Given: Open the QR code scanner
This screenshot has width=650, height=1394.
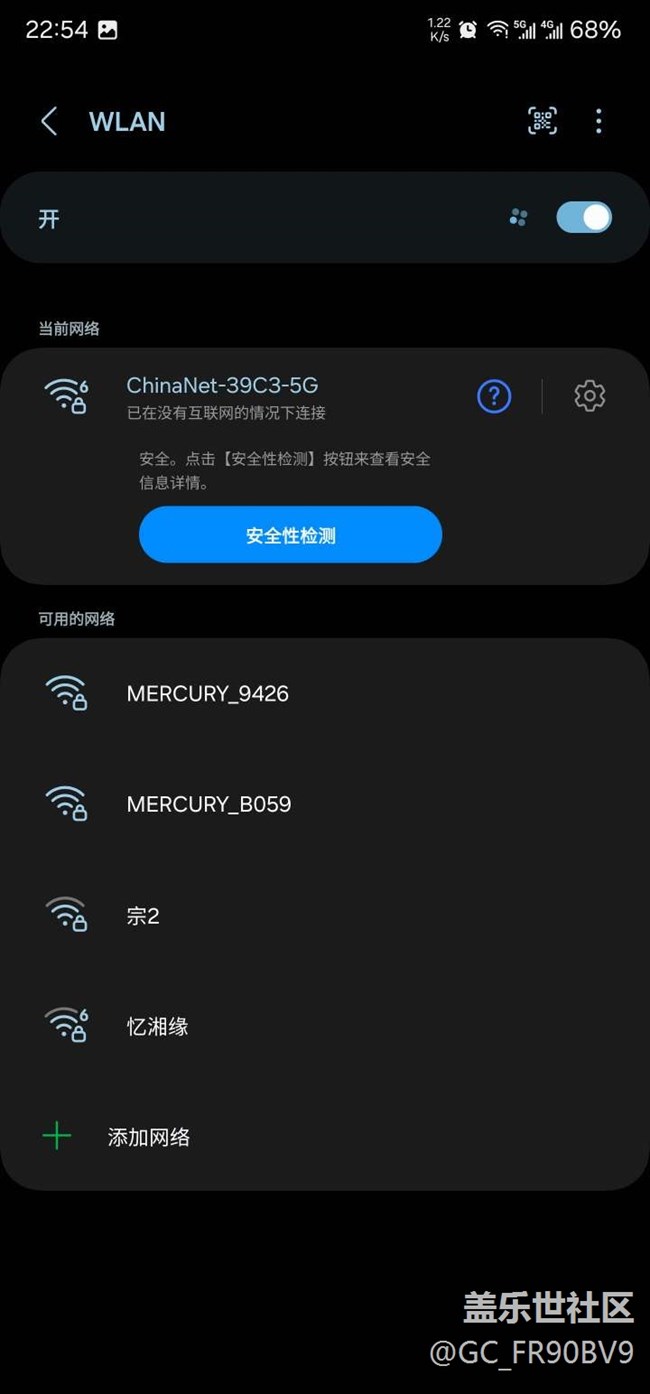Looking at the screenshot, I should [542, 121].
